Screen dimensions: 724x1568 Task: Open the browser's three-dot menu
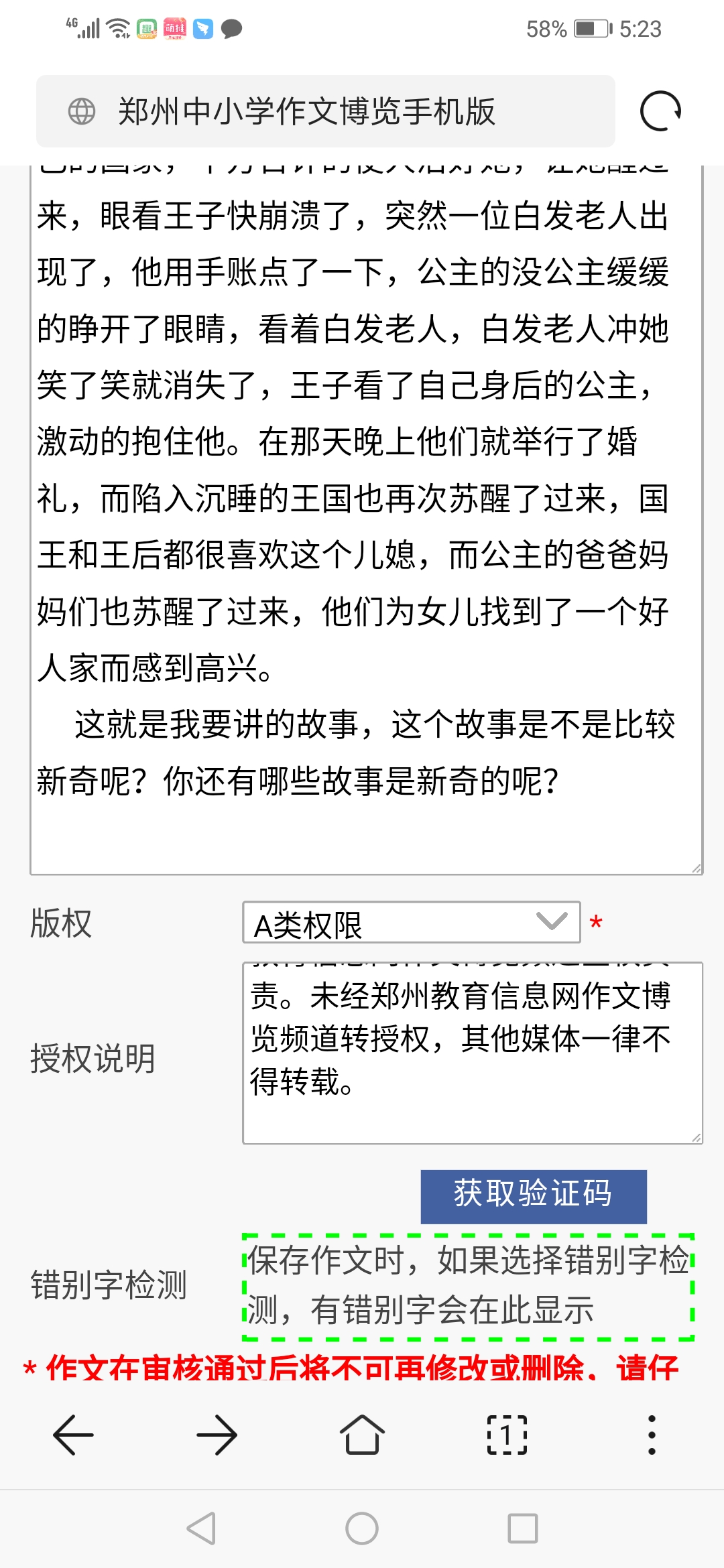(652, 1435)
